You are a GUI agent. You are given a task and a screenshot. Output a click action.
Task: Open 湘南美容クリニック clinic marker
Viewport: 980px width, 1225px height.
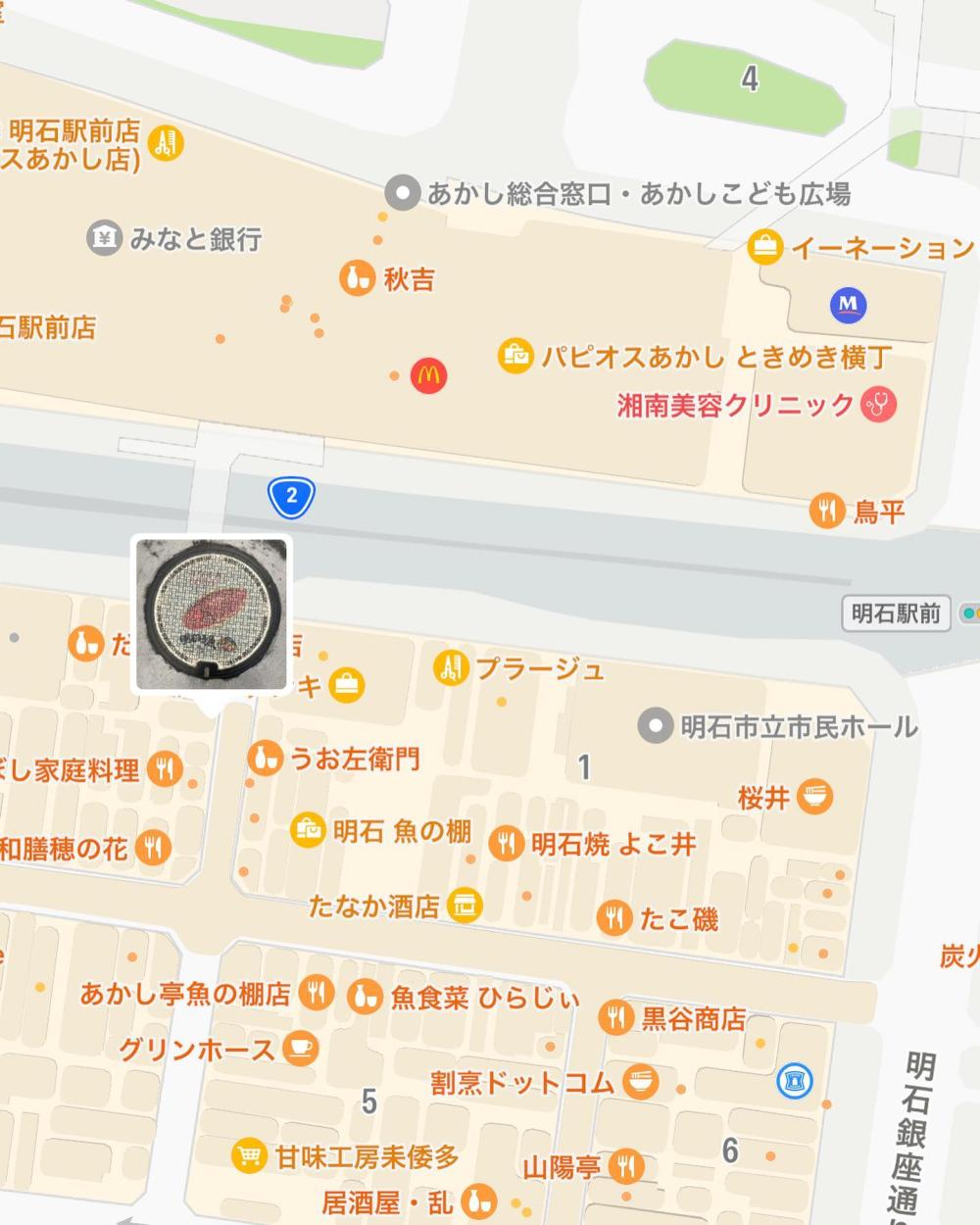(x=879, y=404)
